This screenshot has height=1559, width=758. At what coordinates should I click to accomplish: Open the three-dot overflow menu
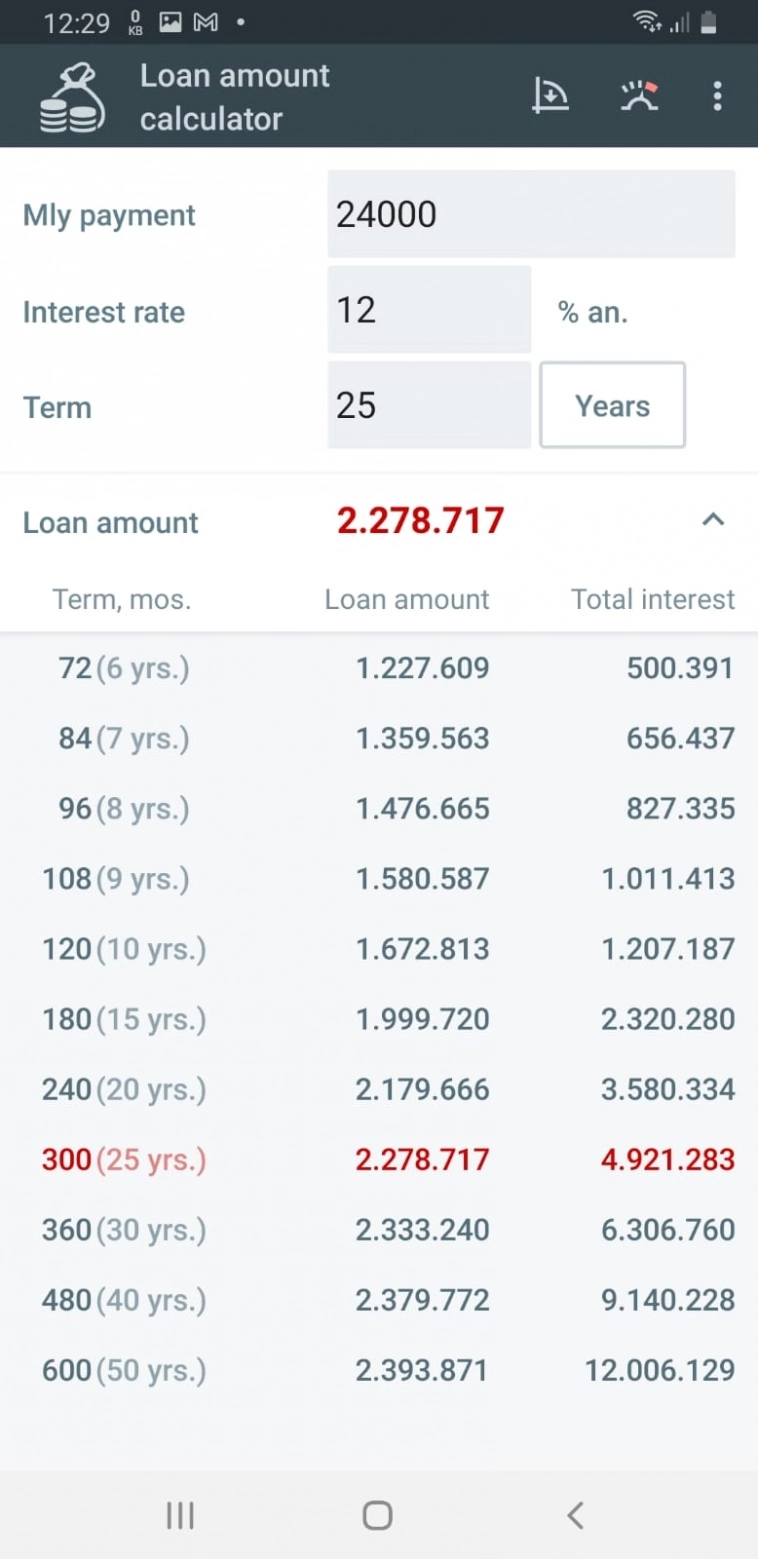[x=717, y=96]
